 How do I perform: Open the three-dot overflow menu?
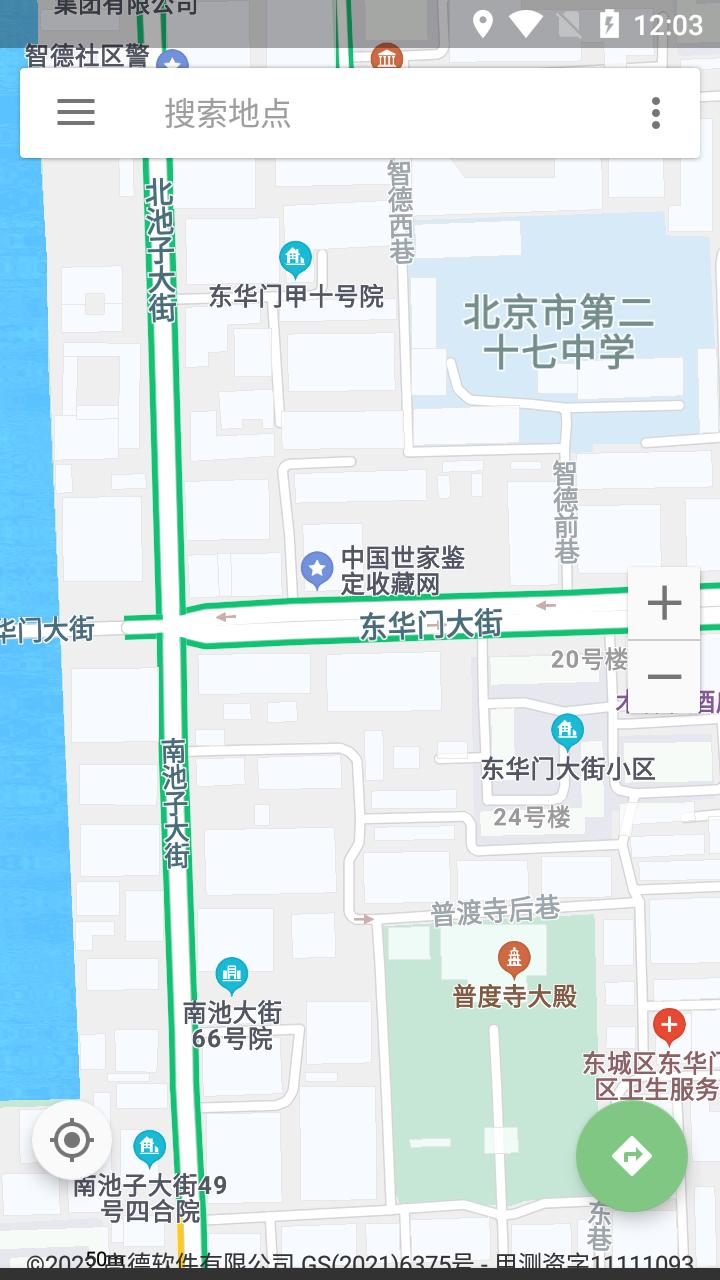click(x=656, y=113)
